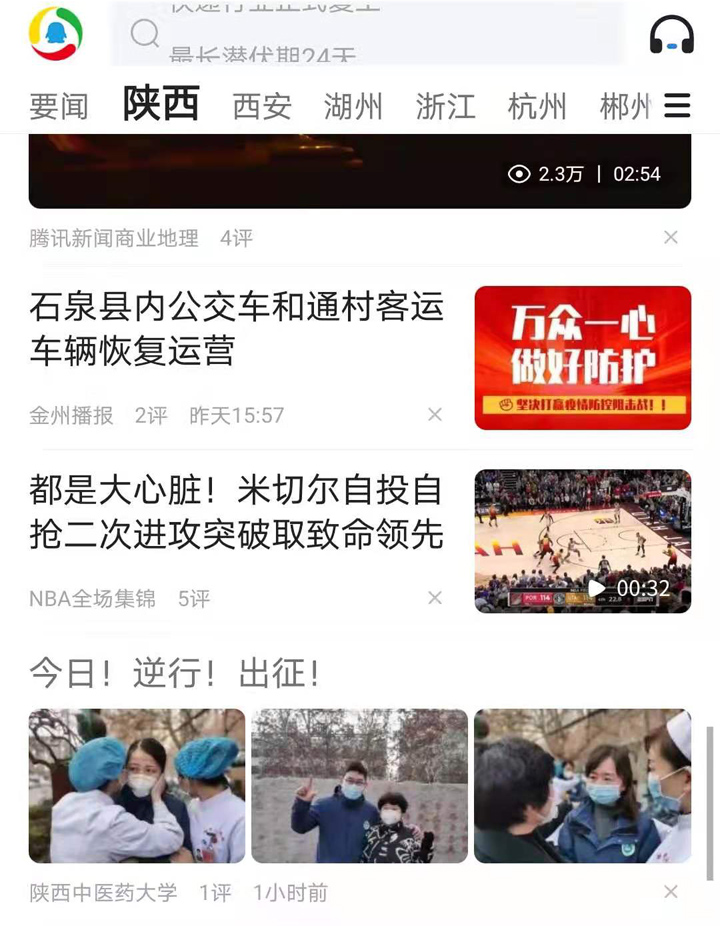This screenshot has height=926, width=720.
Task: Switch to the 要闻 tab
Action: point(59,106)
